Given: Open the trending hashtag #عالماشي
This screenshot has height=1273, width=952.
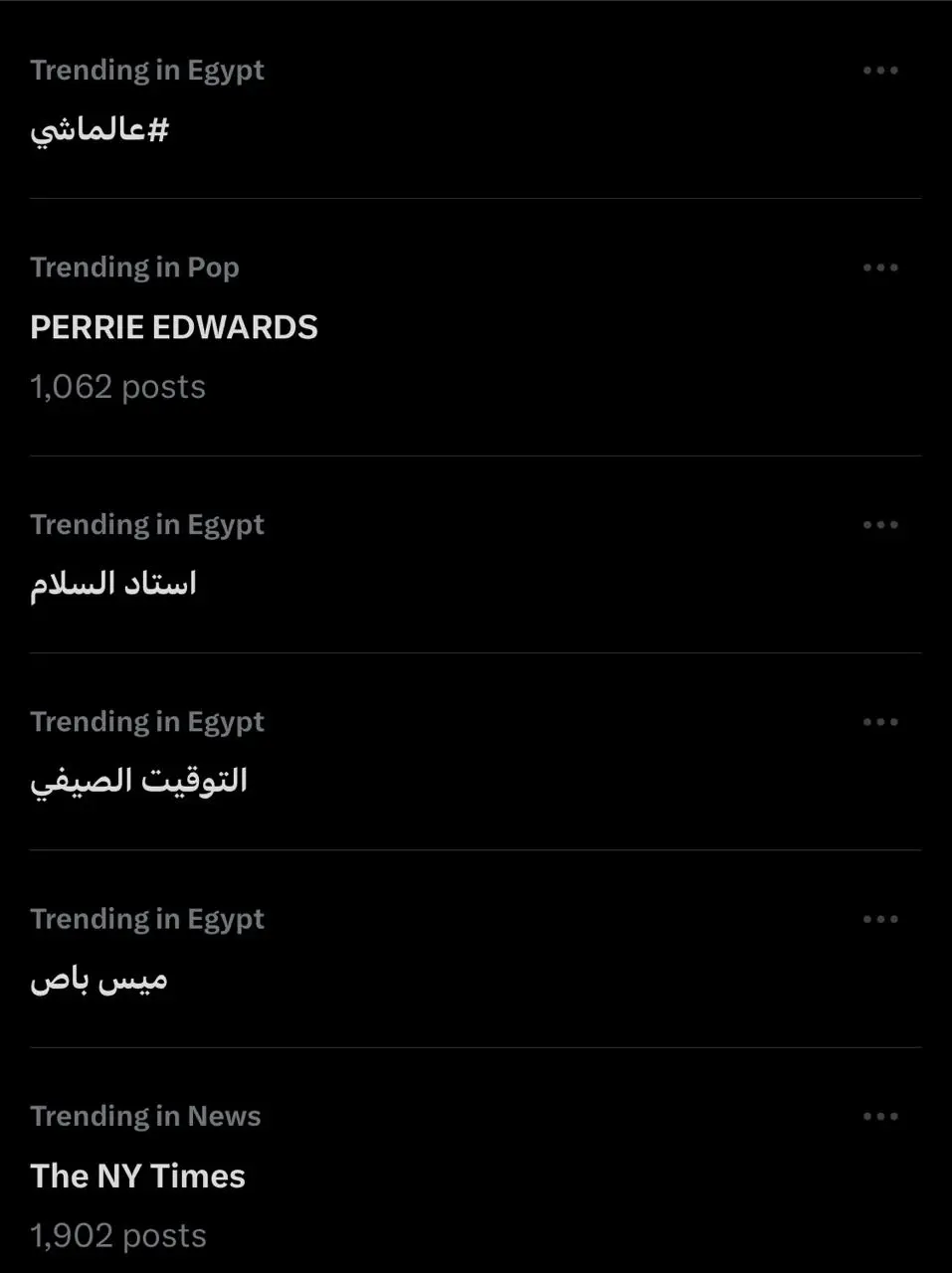Looking at the screenshot, I should [99, 130].
